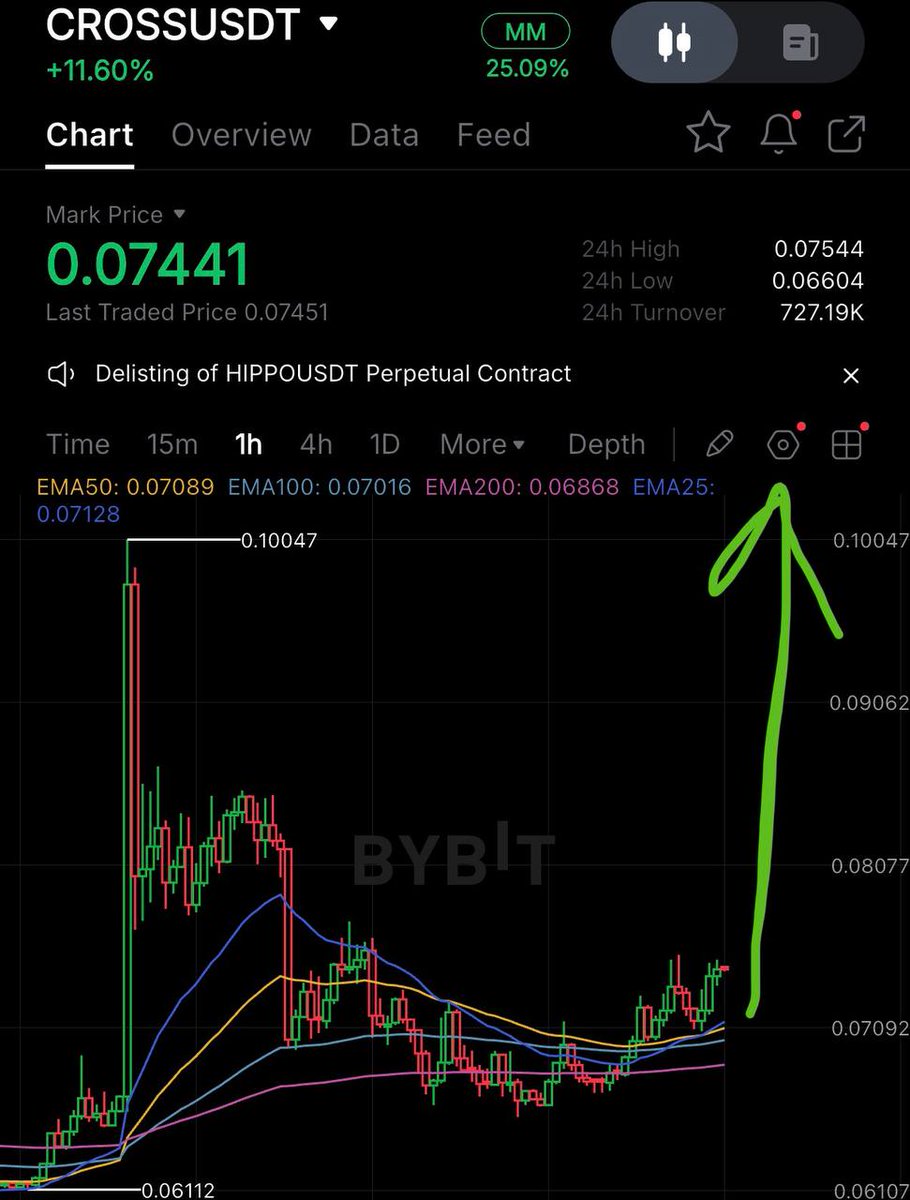The height and width of the screenshot is (1200, 910).
Task: Select the Time chart interval
Action: [x=78, y=444]
